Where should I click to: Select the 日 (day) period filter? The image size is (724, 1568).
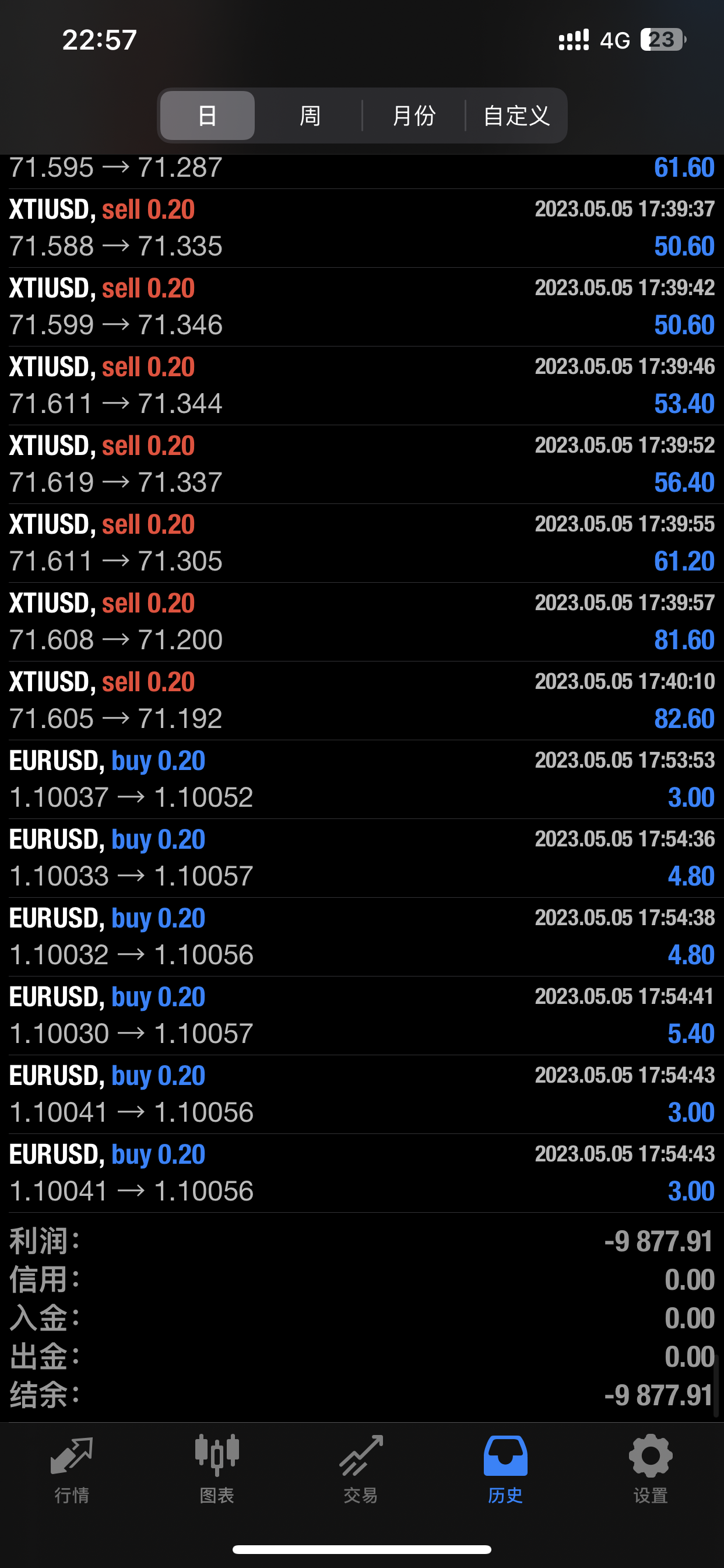point(208,116)
